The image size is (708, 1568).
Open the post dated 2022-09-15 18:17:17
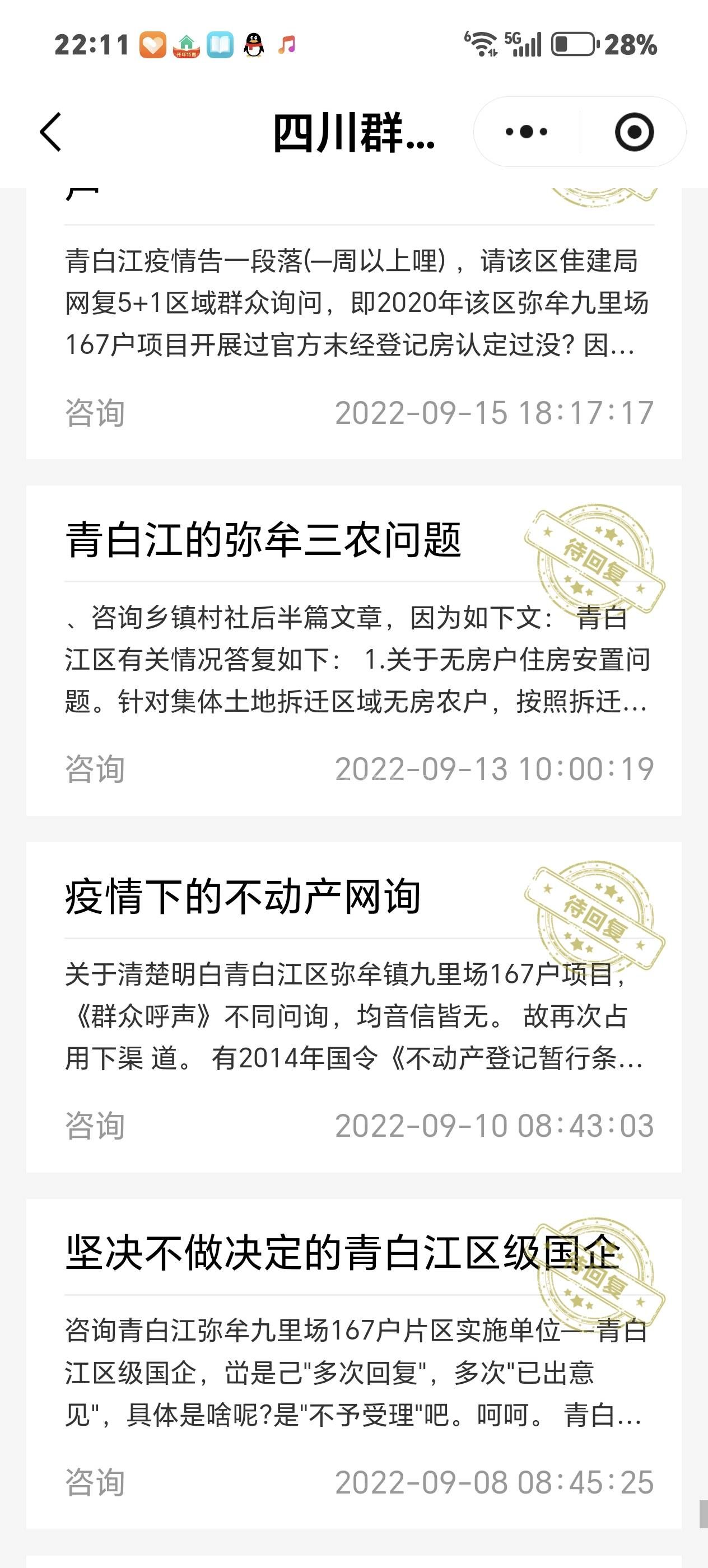(353, 323)
